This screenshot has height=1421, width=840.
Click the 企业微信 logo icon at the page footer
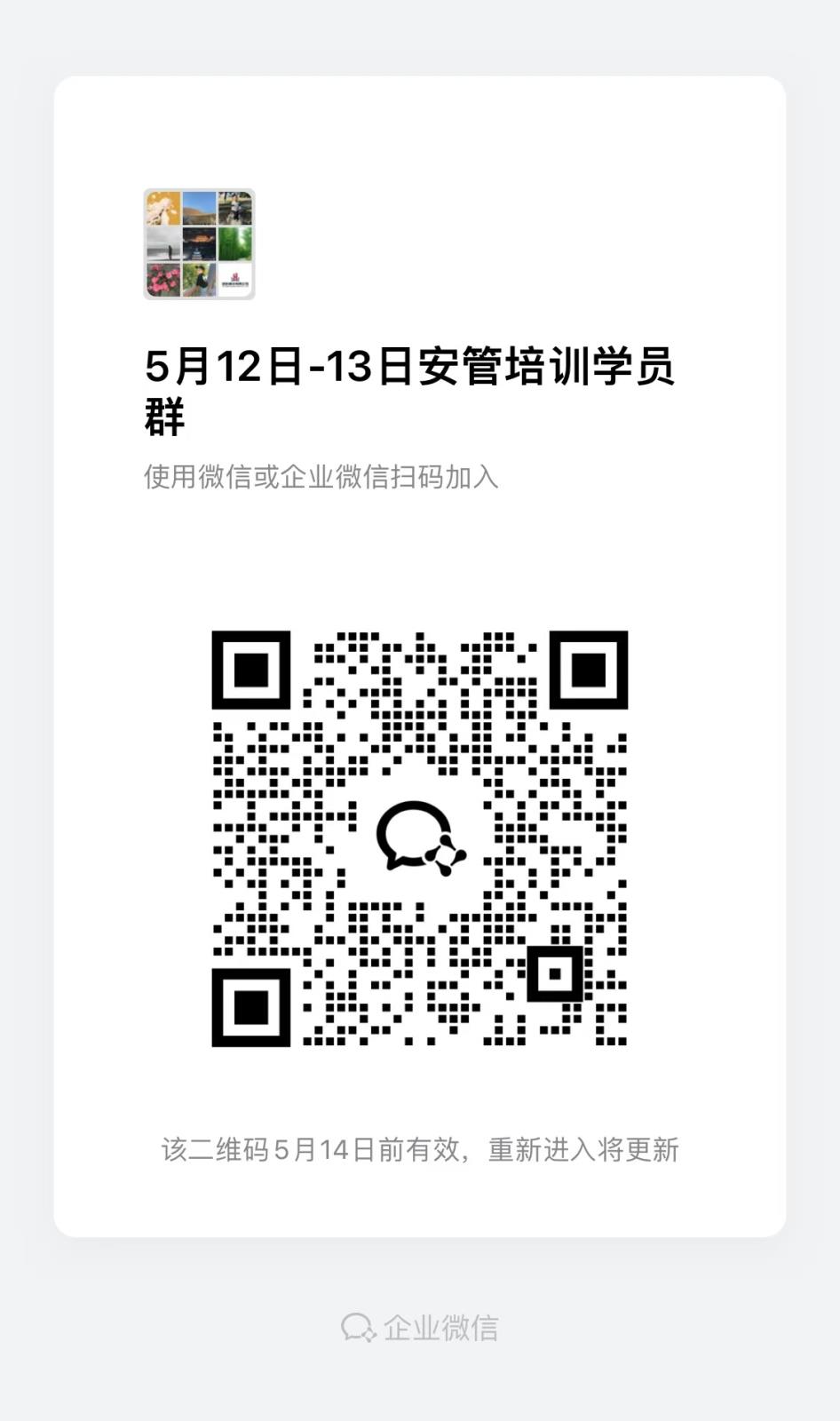tap(359, 1329)
